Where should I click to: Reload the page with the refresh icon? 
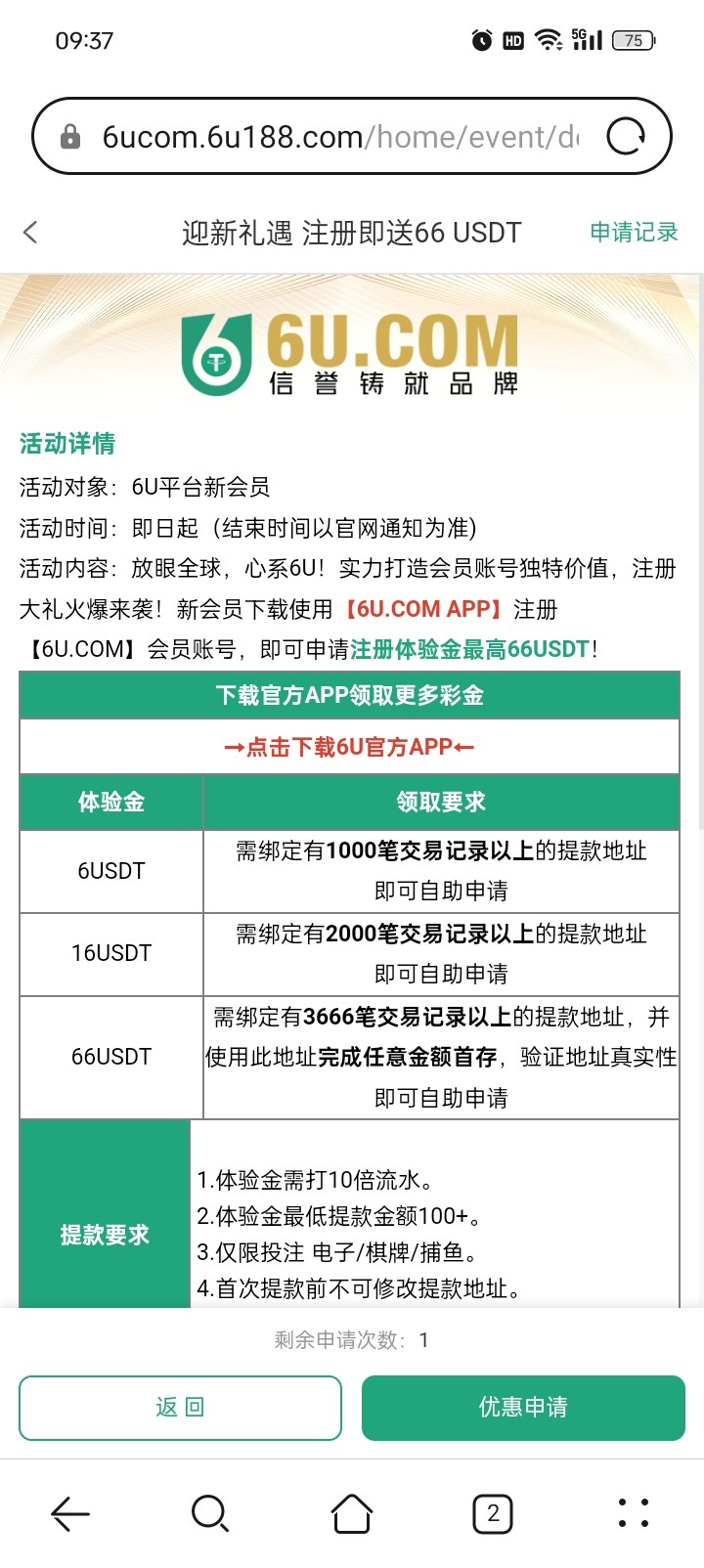(626, 137)
